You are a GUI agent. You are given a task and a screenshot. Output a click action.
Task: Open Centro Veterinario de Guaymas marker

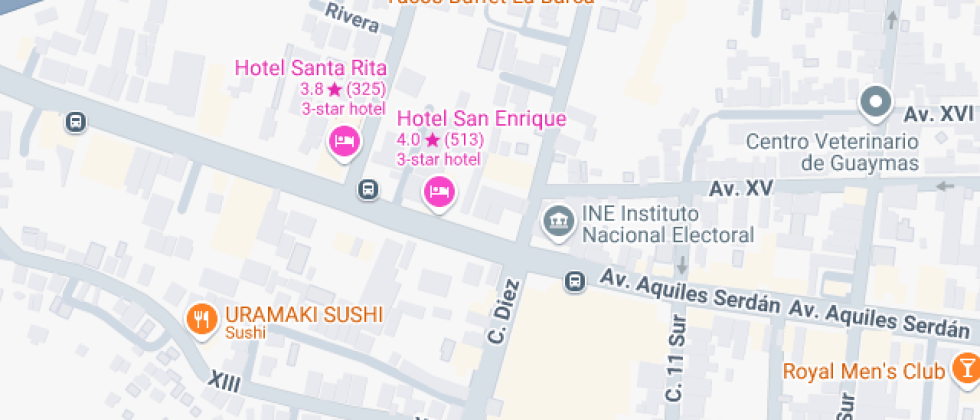click(x=876, y=102)
